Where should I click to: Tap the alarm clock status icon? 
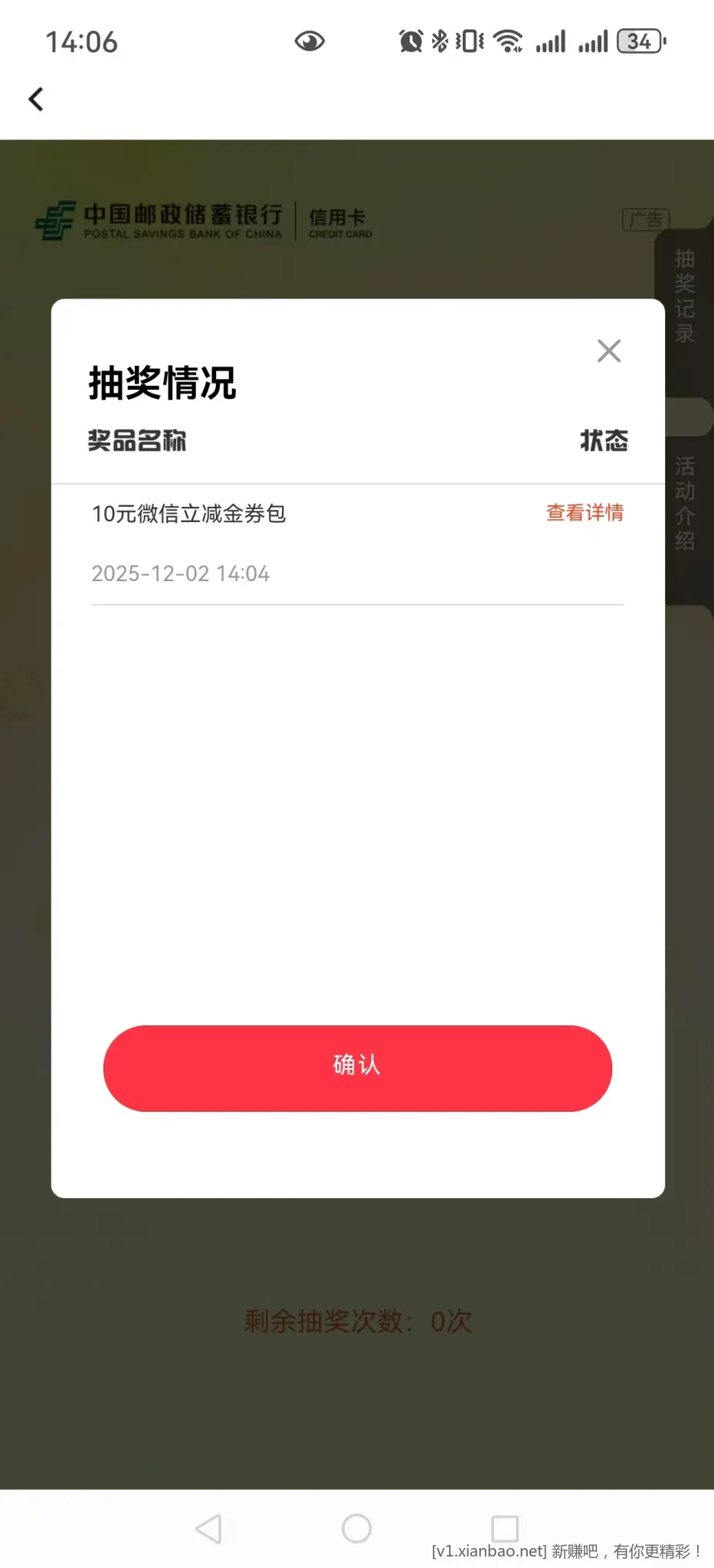pos(410,41)
